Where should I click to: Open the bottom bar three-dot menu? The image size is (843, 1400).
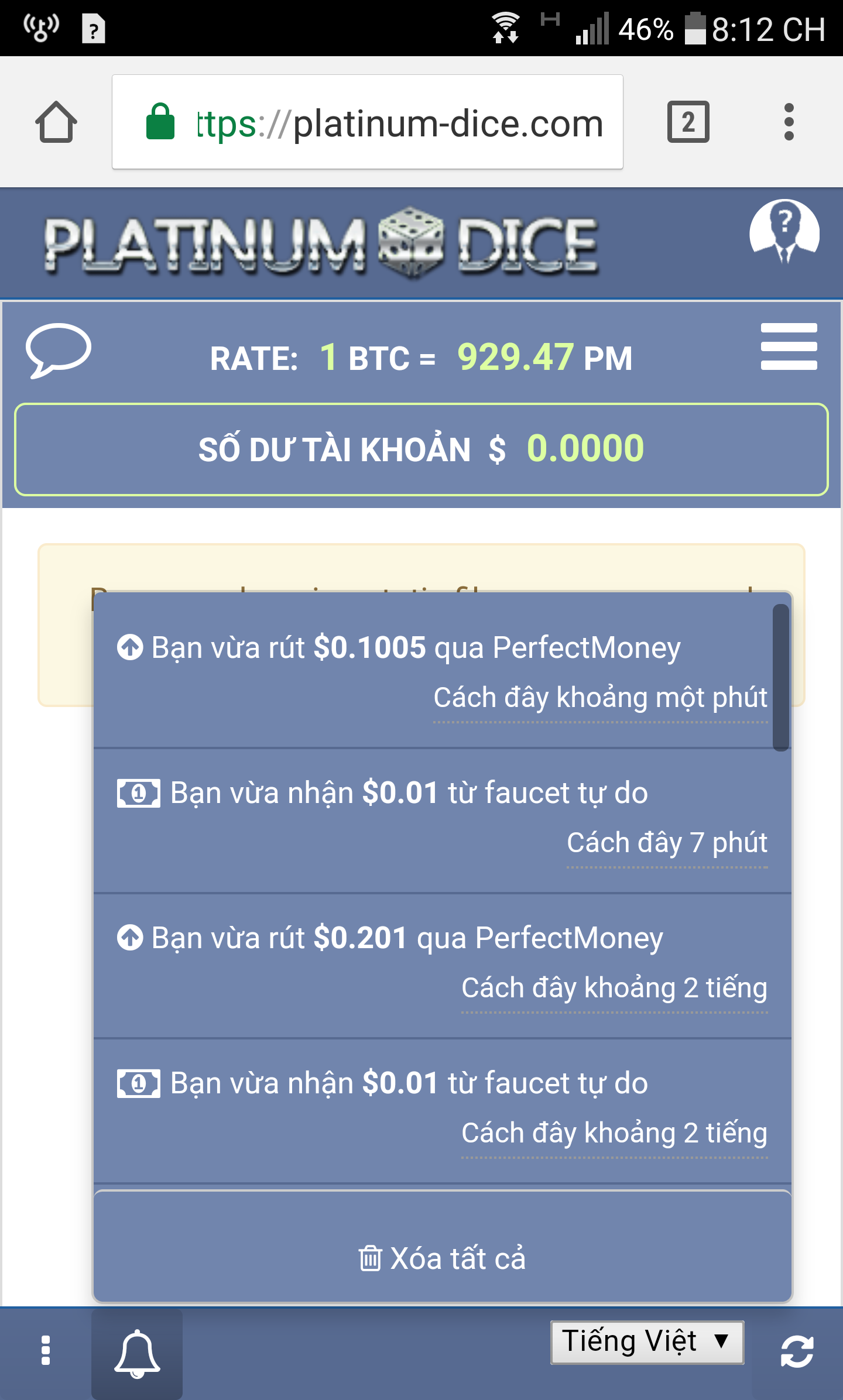pyautogui.click(x=46, y=1351)
